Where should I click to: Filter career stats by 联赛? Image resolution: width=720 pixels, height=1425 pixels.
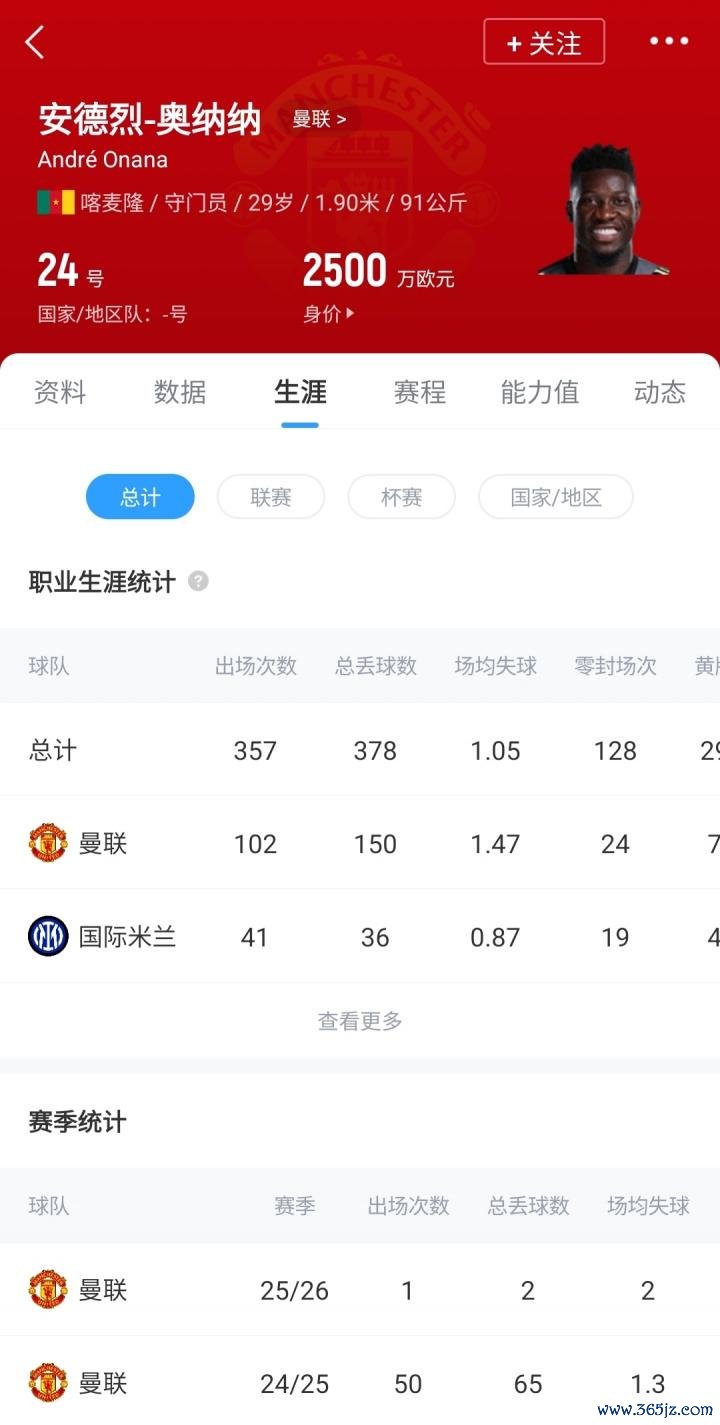click(271, 497)
